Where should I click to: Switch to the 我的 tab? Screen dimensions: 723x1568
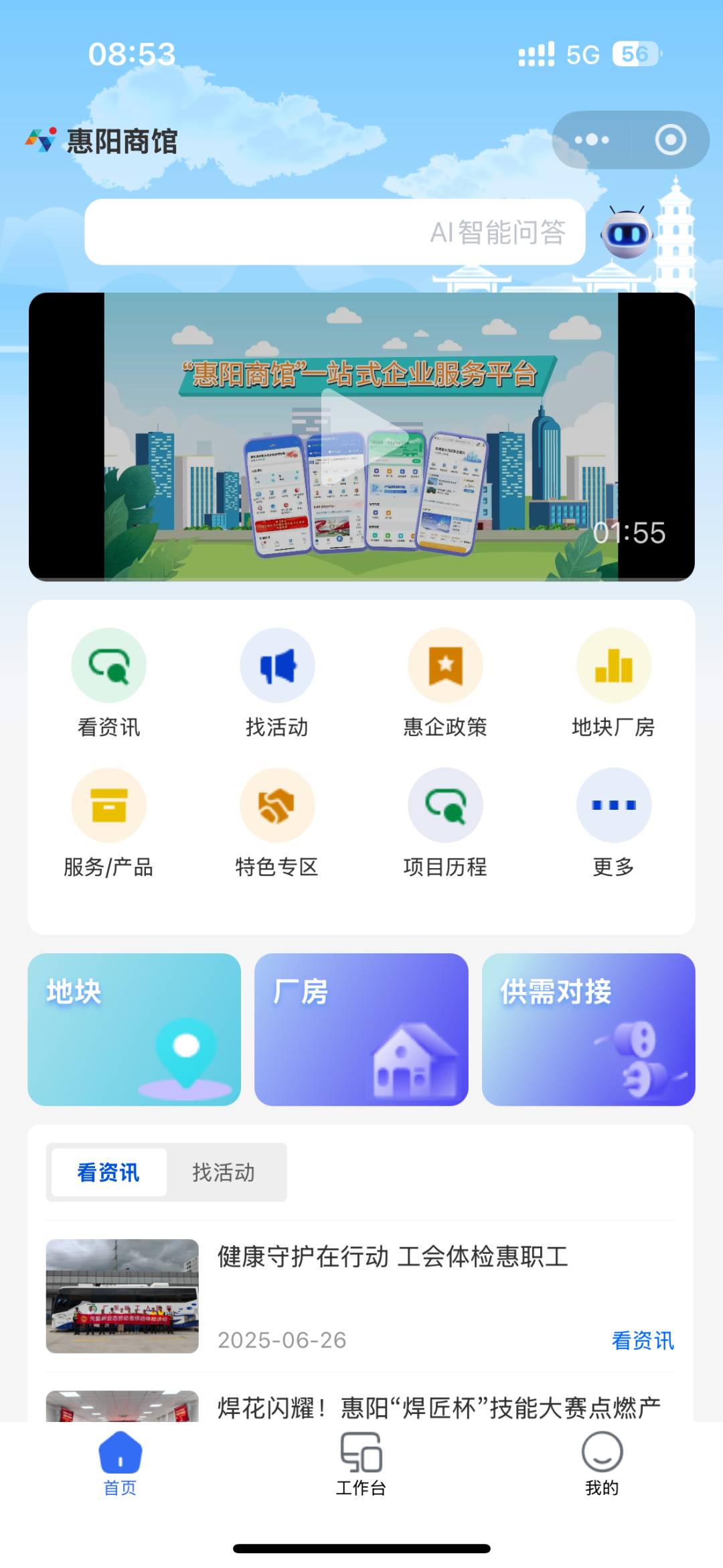[602, 1464]
